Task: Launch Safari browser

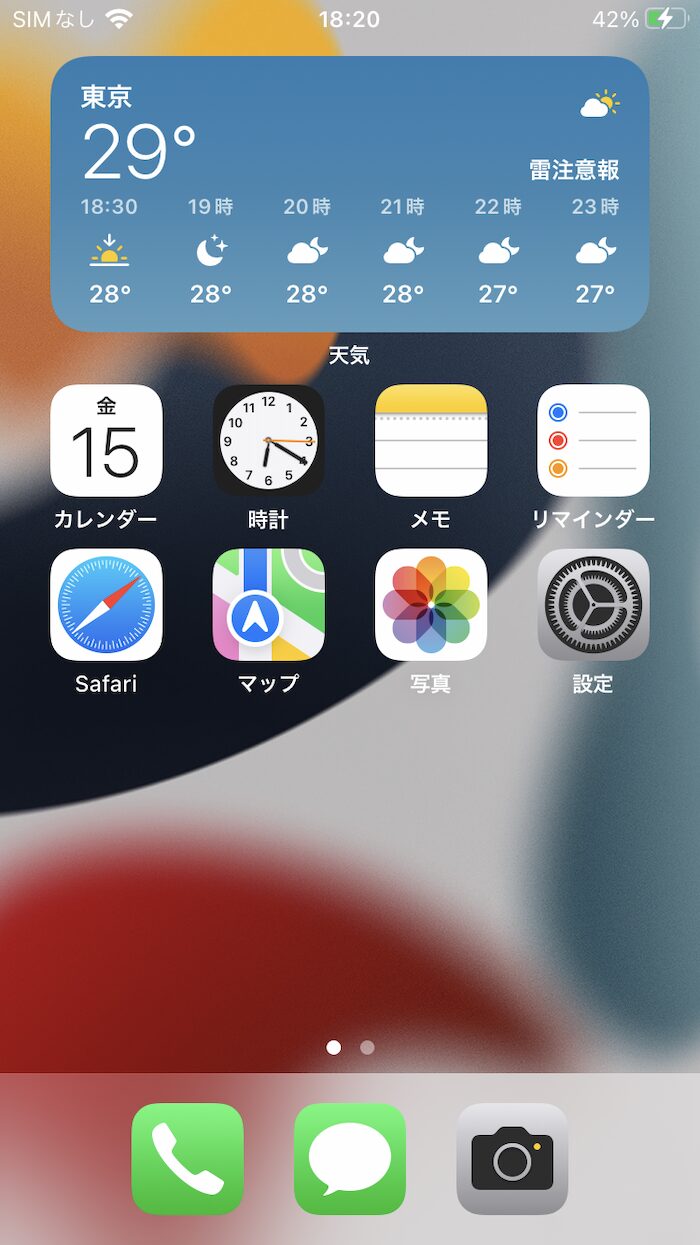Action: tap(106, 604)
